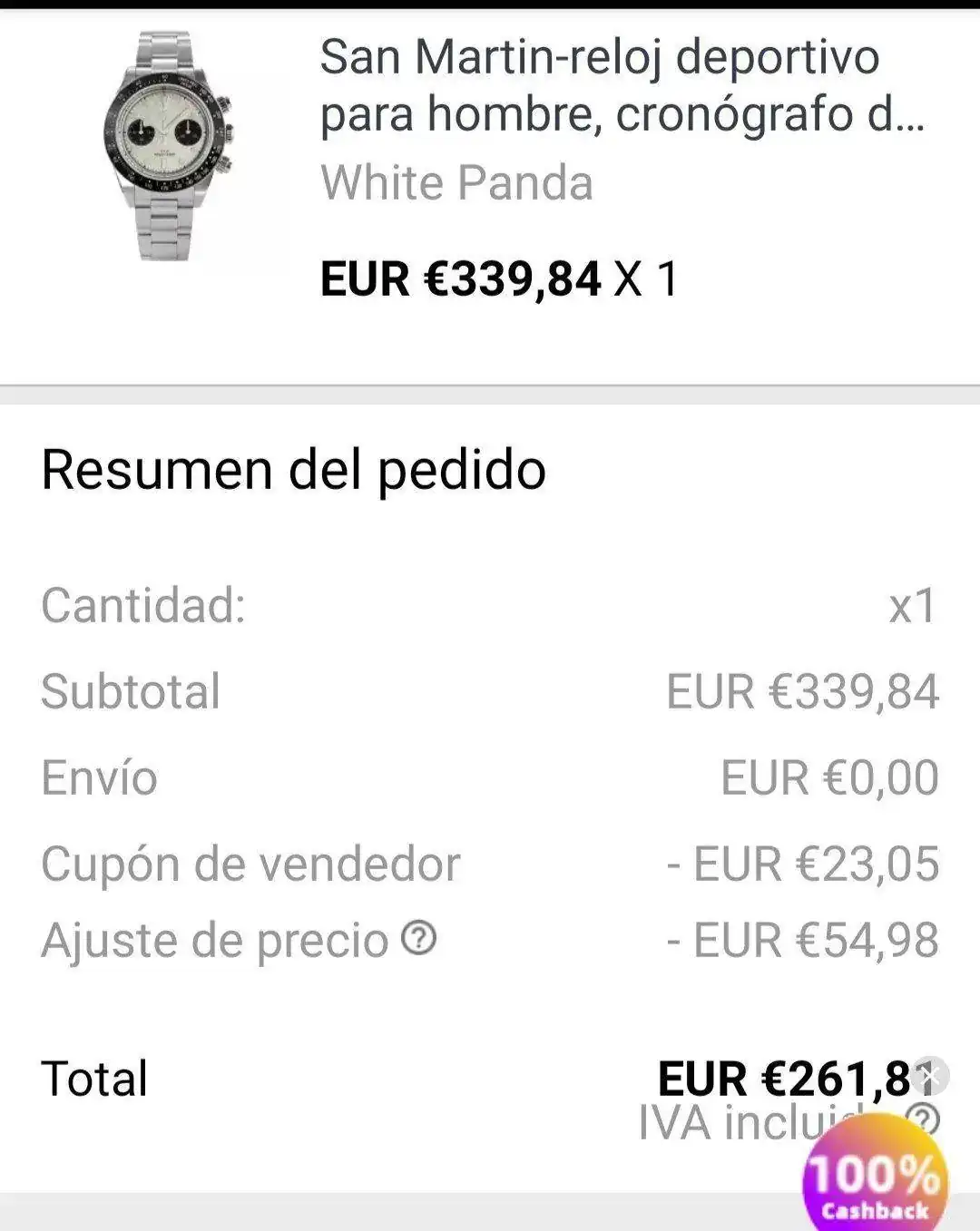
Task: Open the 100% Cashback floating badge
Action: (x=872, y=1184)
